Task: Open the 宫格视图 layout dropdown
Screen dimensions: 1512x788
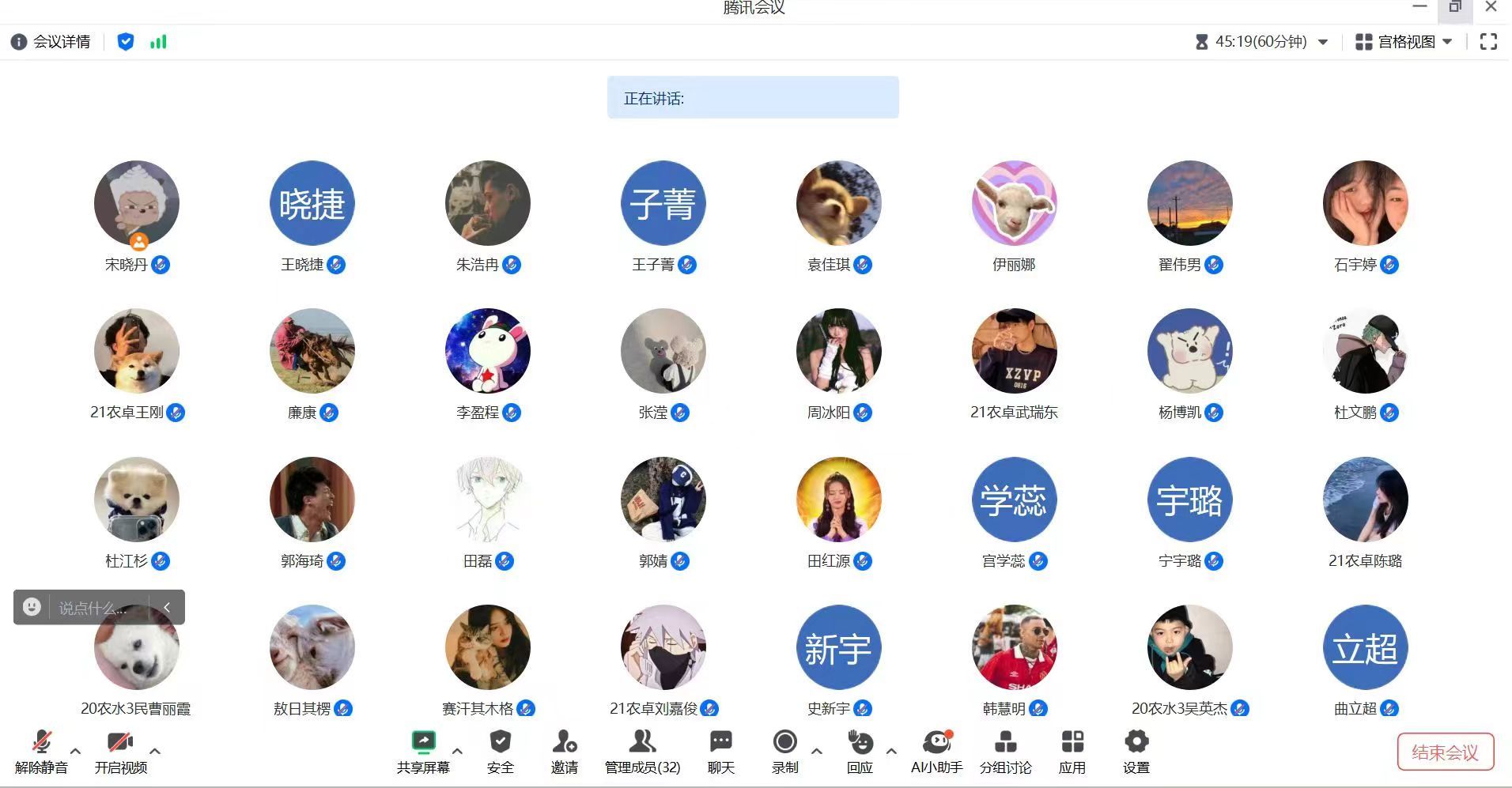Action: (x=1404, y=42)
